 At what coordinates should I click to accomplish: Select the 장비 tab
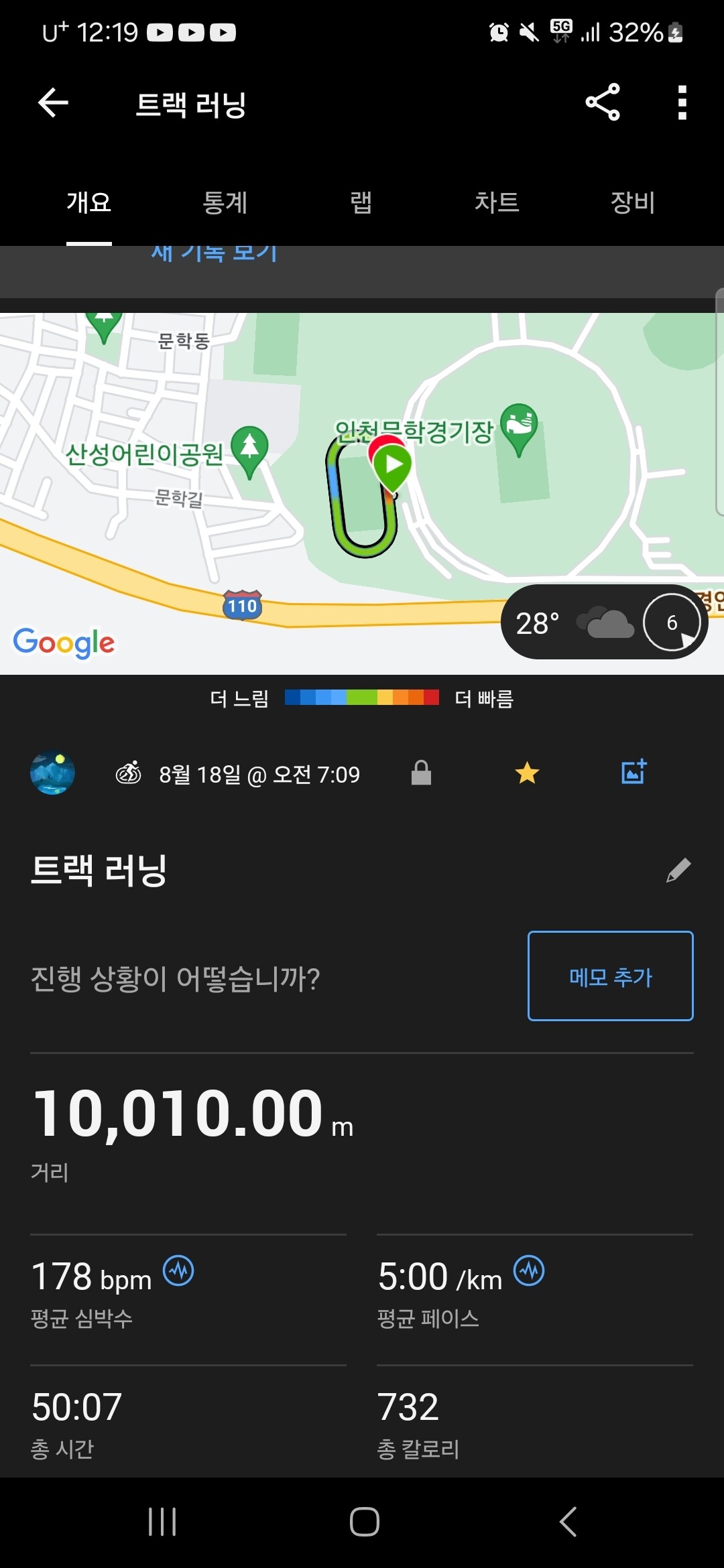pyautogui.click(x=632, y=202)
